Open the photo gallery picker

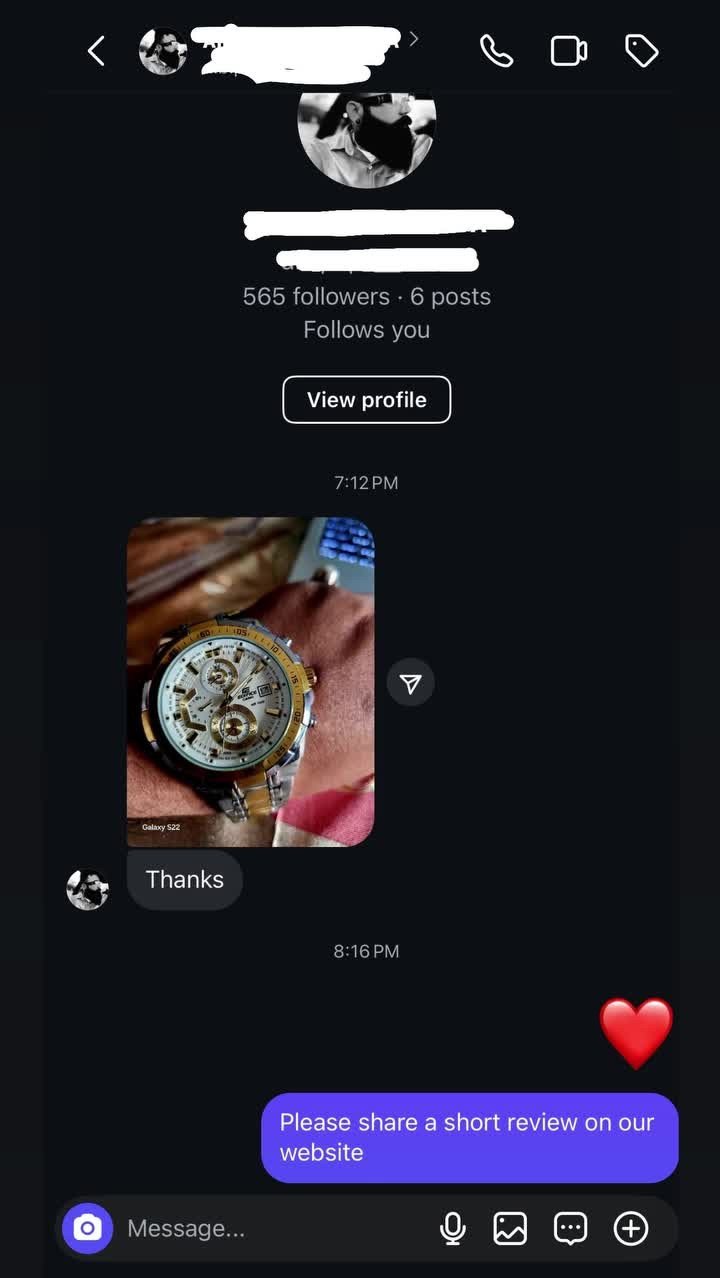[x=511, y=1228]
